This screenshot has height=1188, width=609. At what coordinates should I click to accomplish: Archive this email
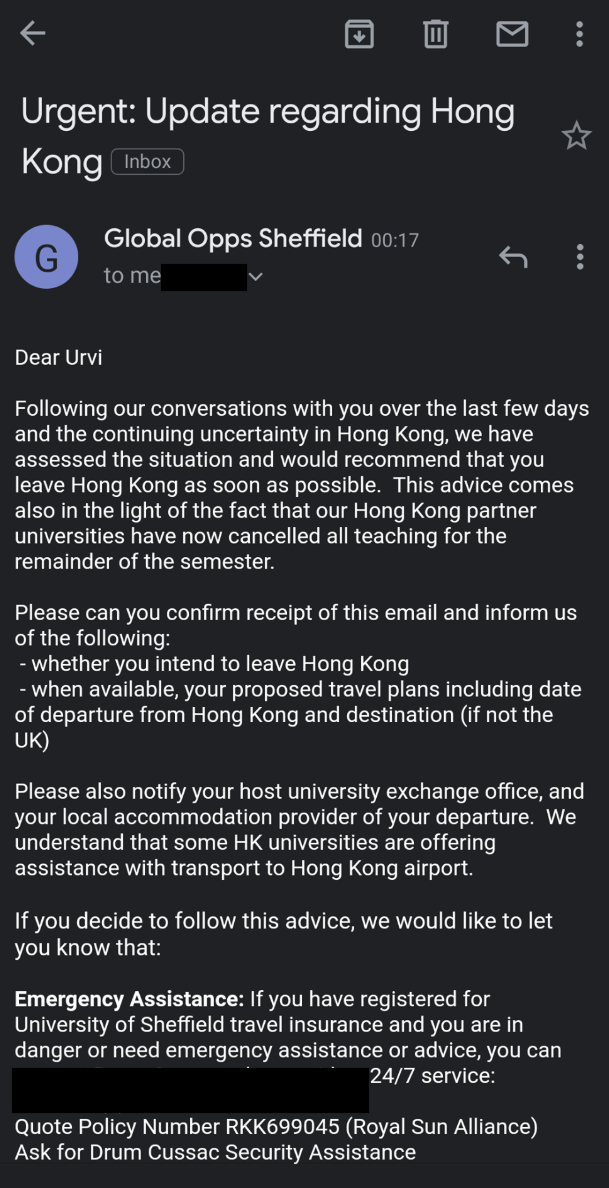359,33
